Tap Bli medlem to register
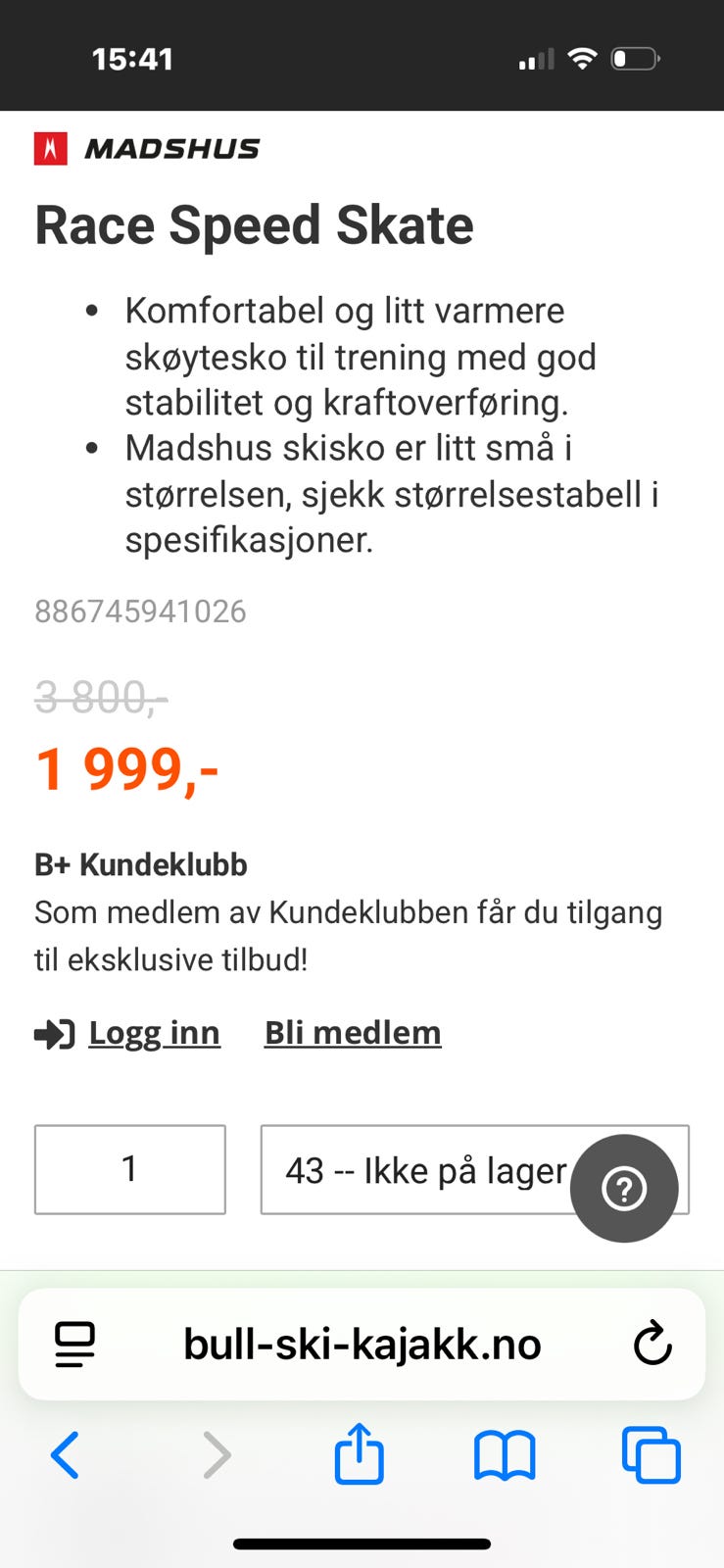 point(352,1033)
